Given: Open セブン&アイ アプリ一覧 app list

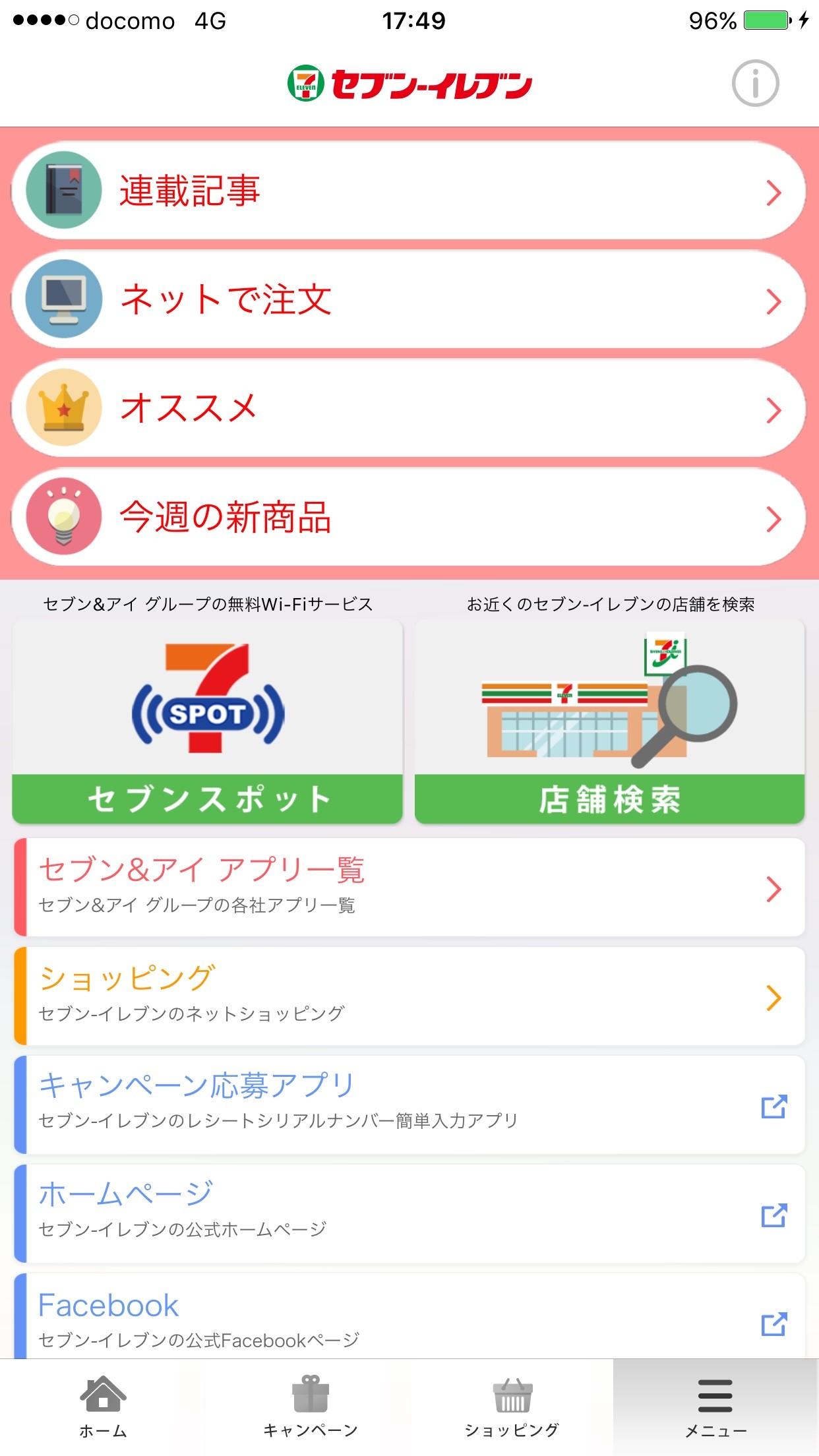Looking at the screenshot, I should [x=409, y=887].
